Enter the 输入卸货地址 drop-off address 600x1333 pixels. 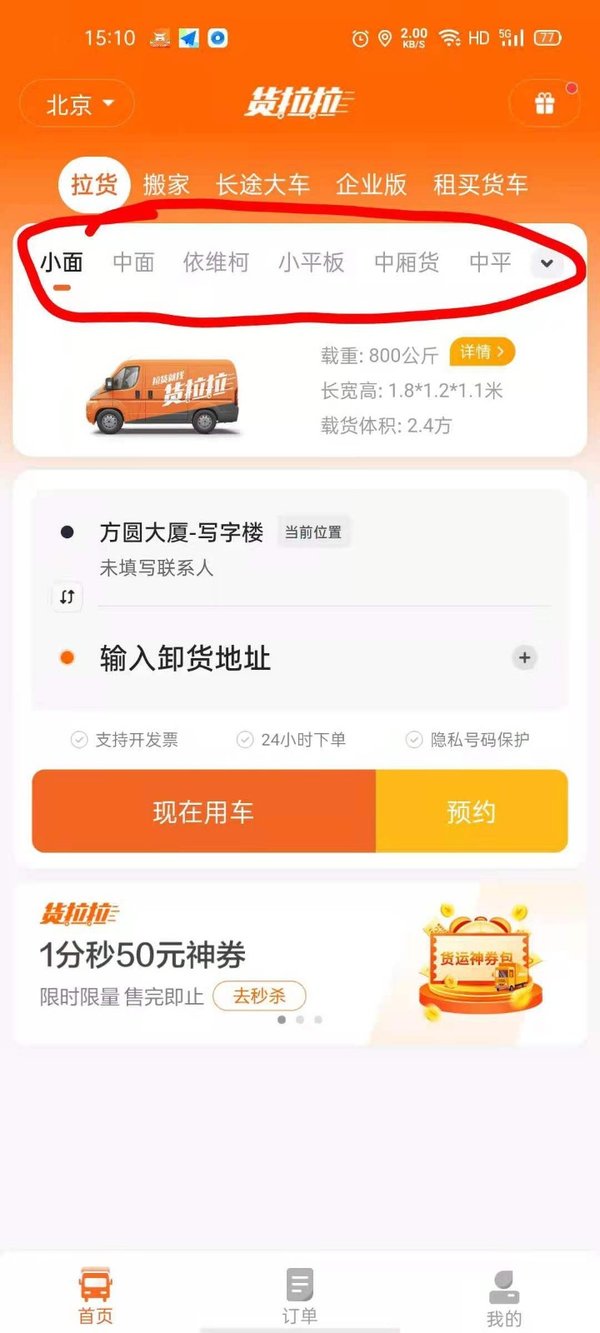[x=186, y=658]
